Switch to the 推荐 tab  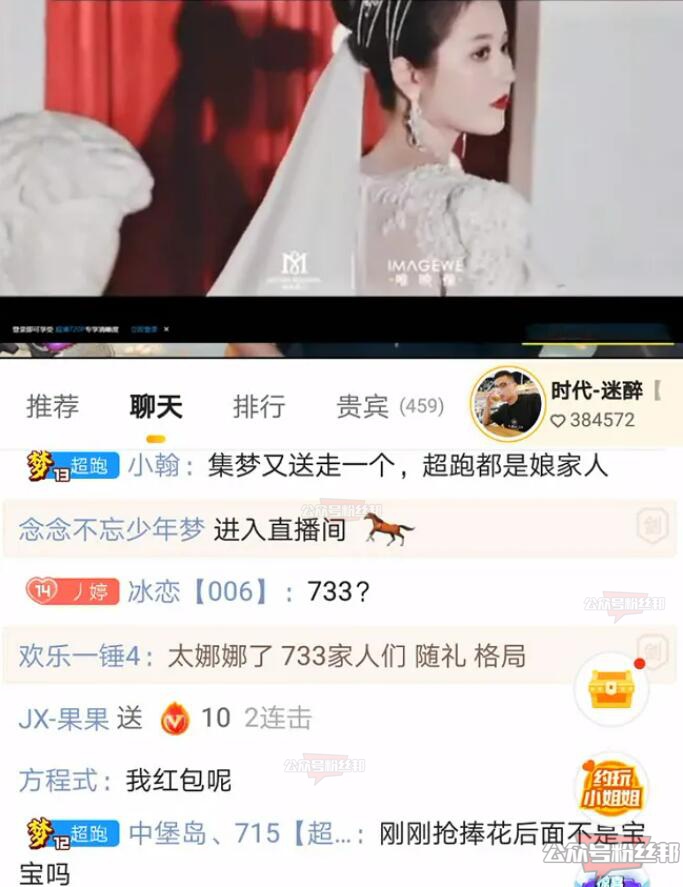[x=52, y=407]
